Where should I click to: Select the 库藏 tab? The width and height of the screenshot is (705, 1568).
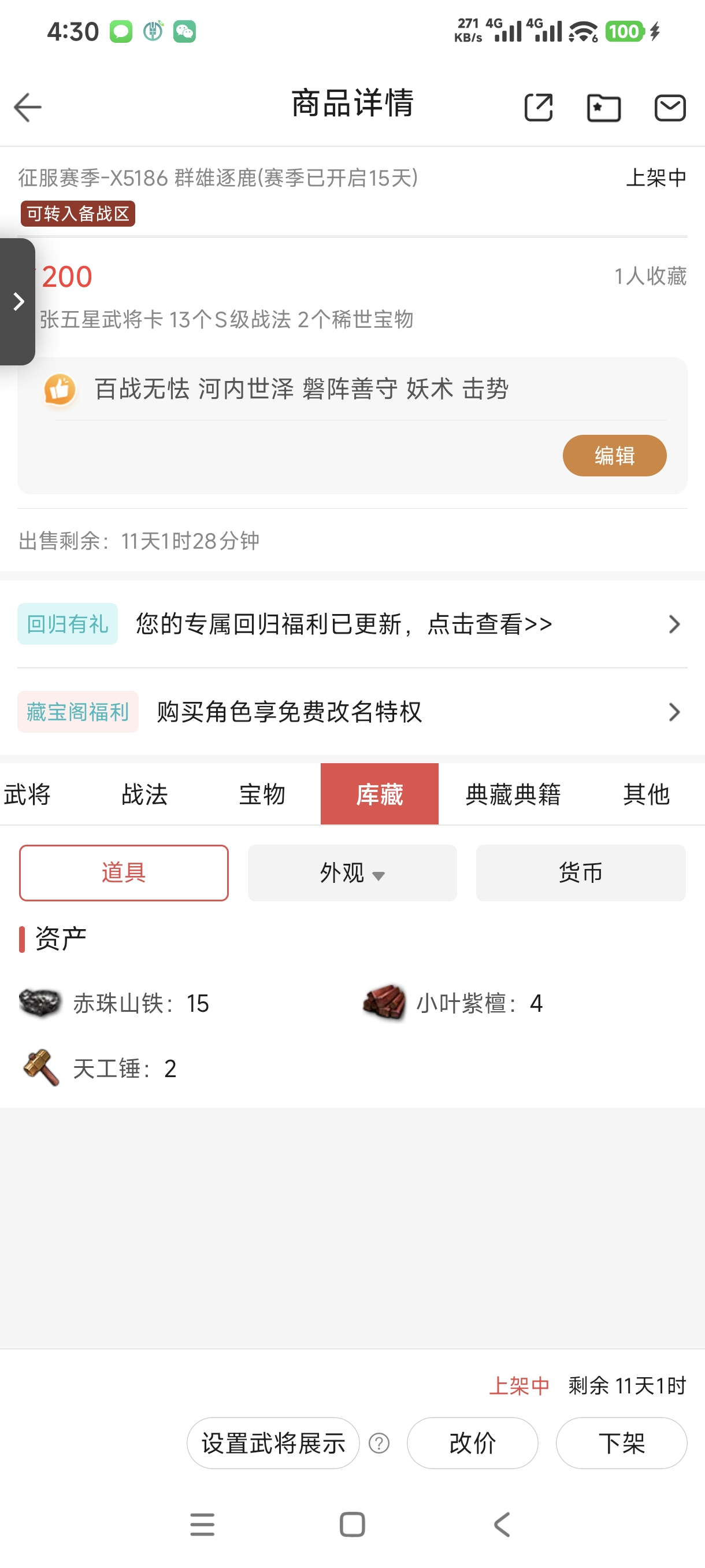[379, 794]
